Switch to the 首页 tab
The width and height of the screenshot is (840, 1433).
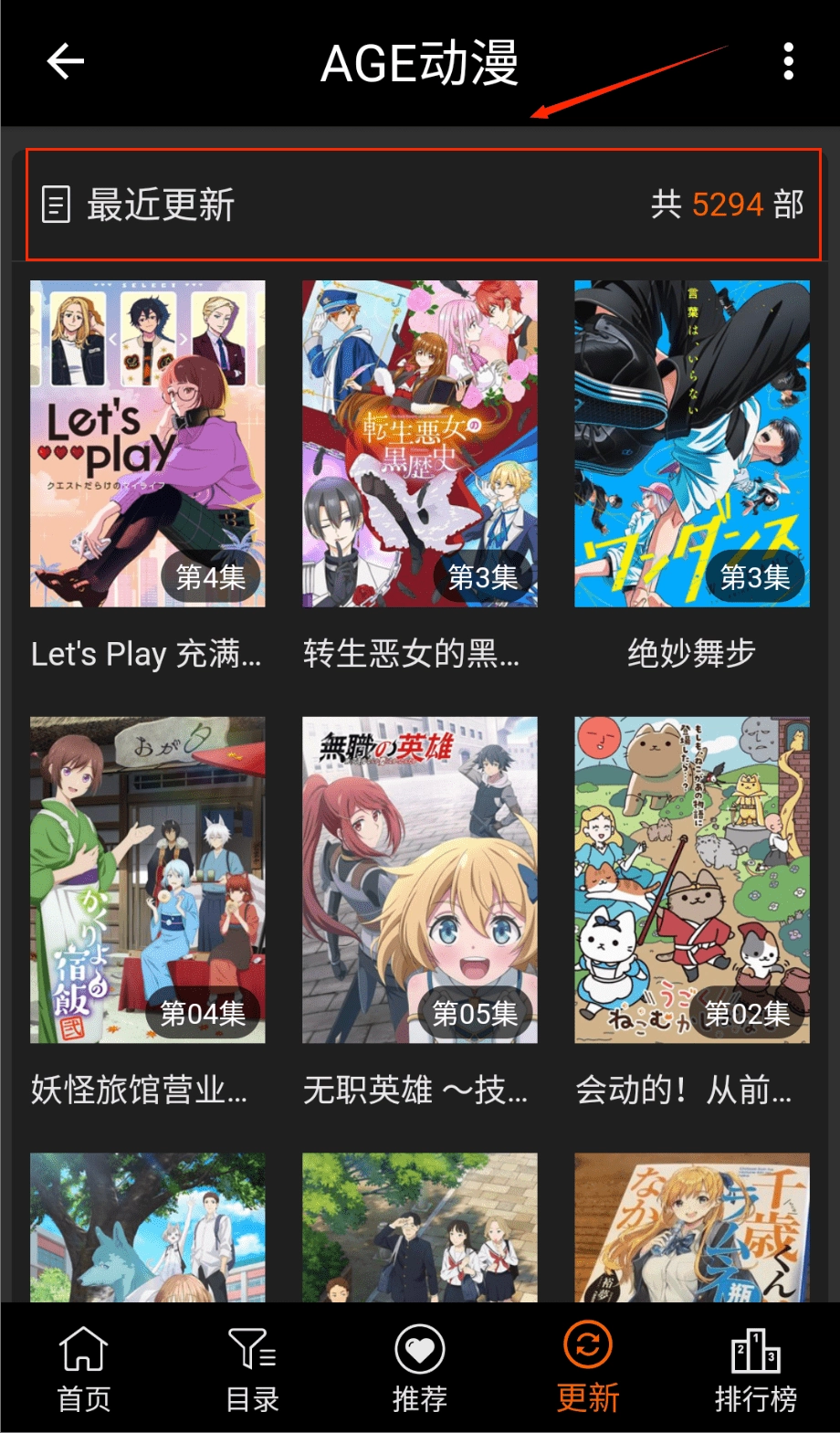[84, 1368]
